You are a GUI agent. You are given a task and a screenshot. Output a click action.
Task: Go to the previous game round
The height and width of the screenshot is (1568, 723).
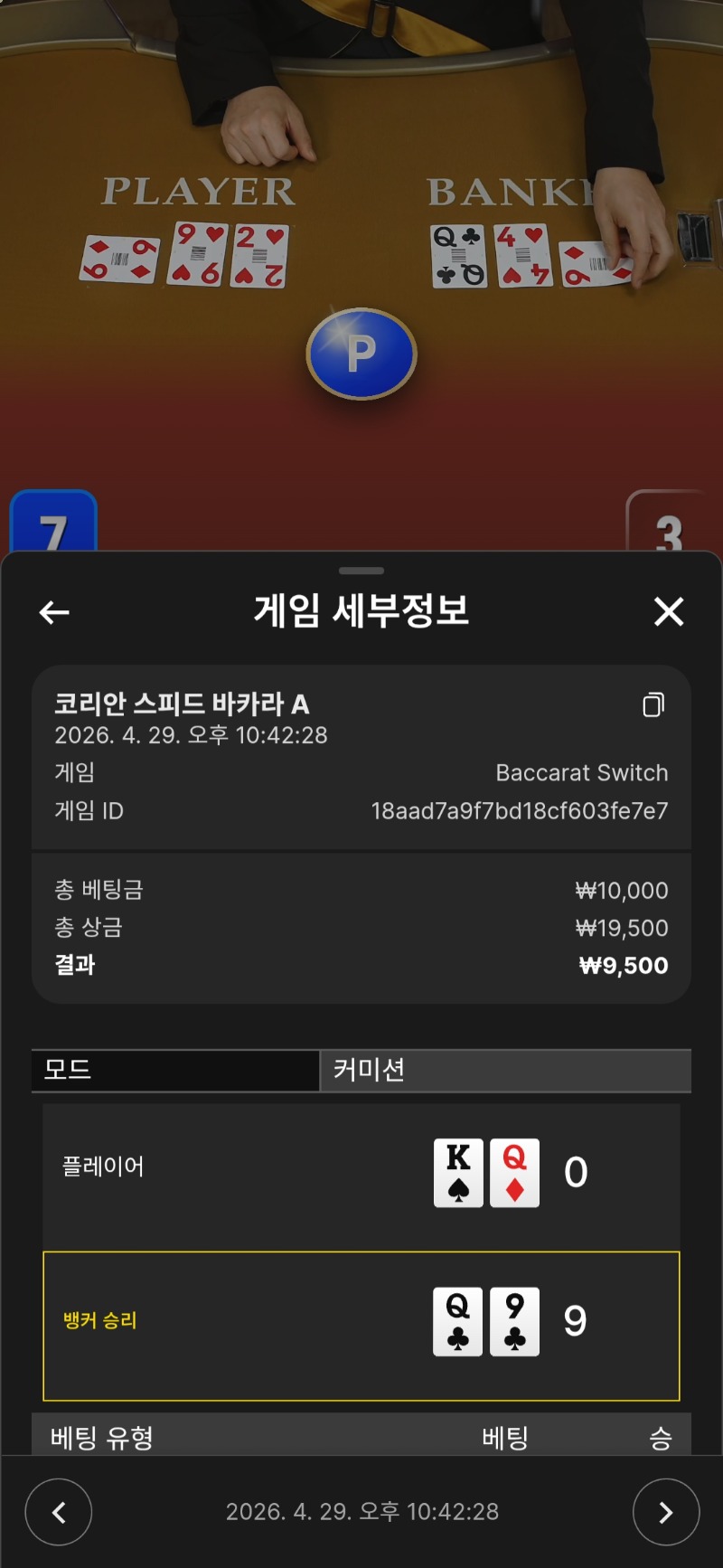(x=59, y=1511)
